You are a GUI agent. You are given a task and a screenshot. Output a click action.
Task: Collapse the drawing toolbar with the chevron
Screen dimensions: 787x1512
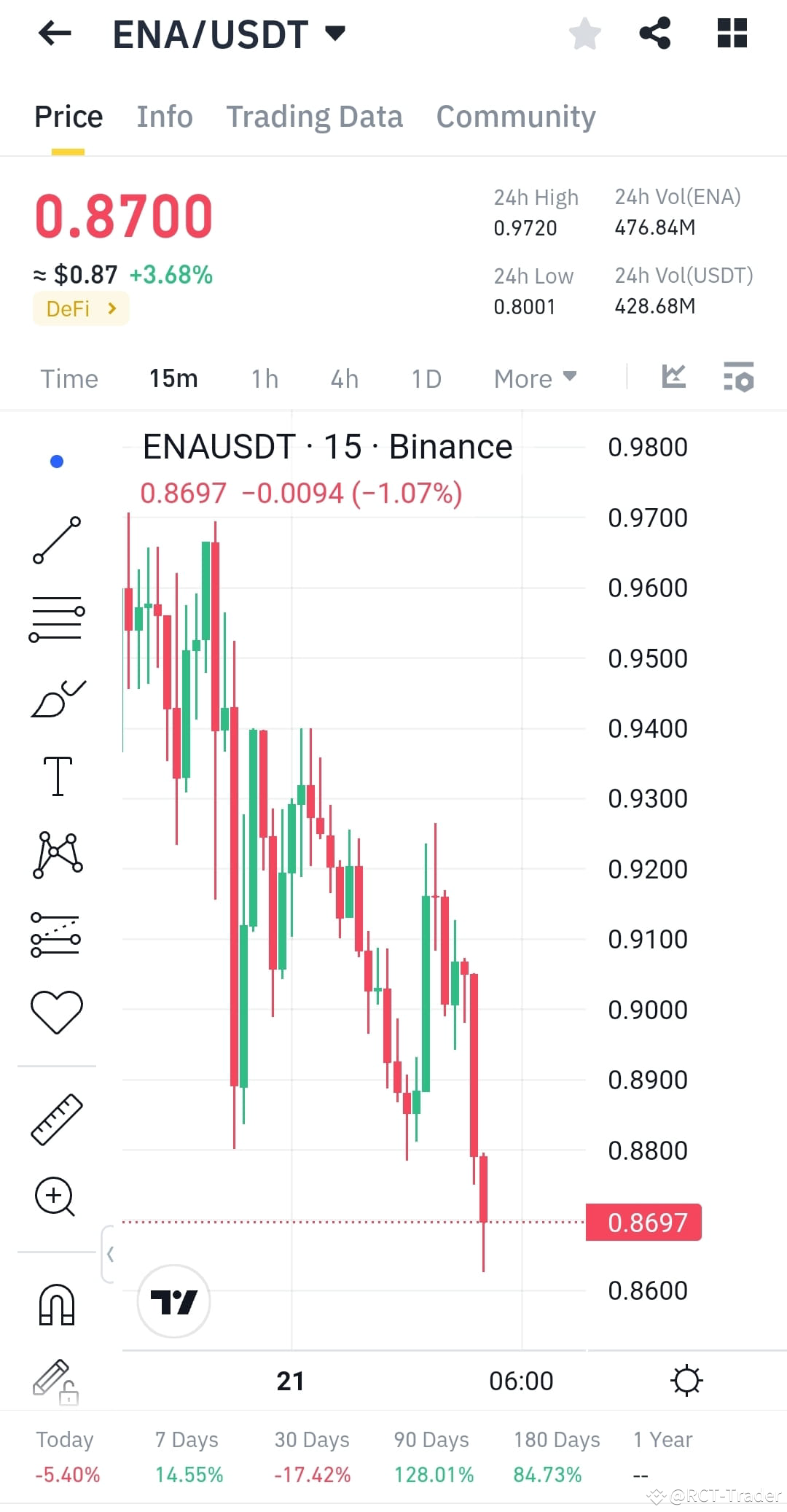111,1254
